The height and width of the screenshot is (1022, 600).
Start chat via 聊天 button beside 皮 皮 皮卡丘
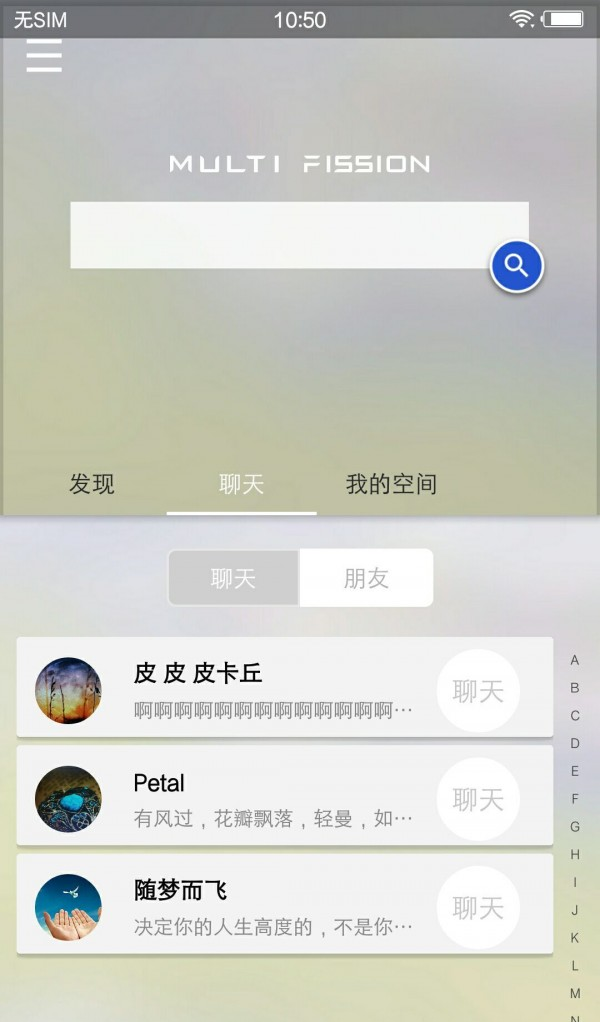[478, 691]
